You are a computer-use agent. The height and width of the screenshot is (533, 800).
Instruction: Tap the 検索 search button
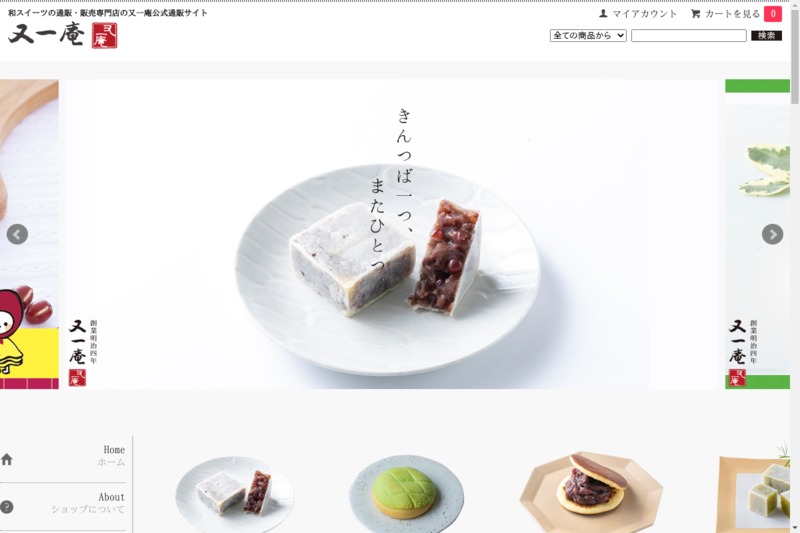766,36
